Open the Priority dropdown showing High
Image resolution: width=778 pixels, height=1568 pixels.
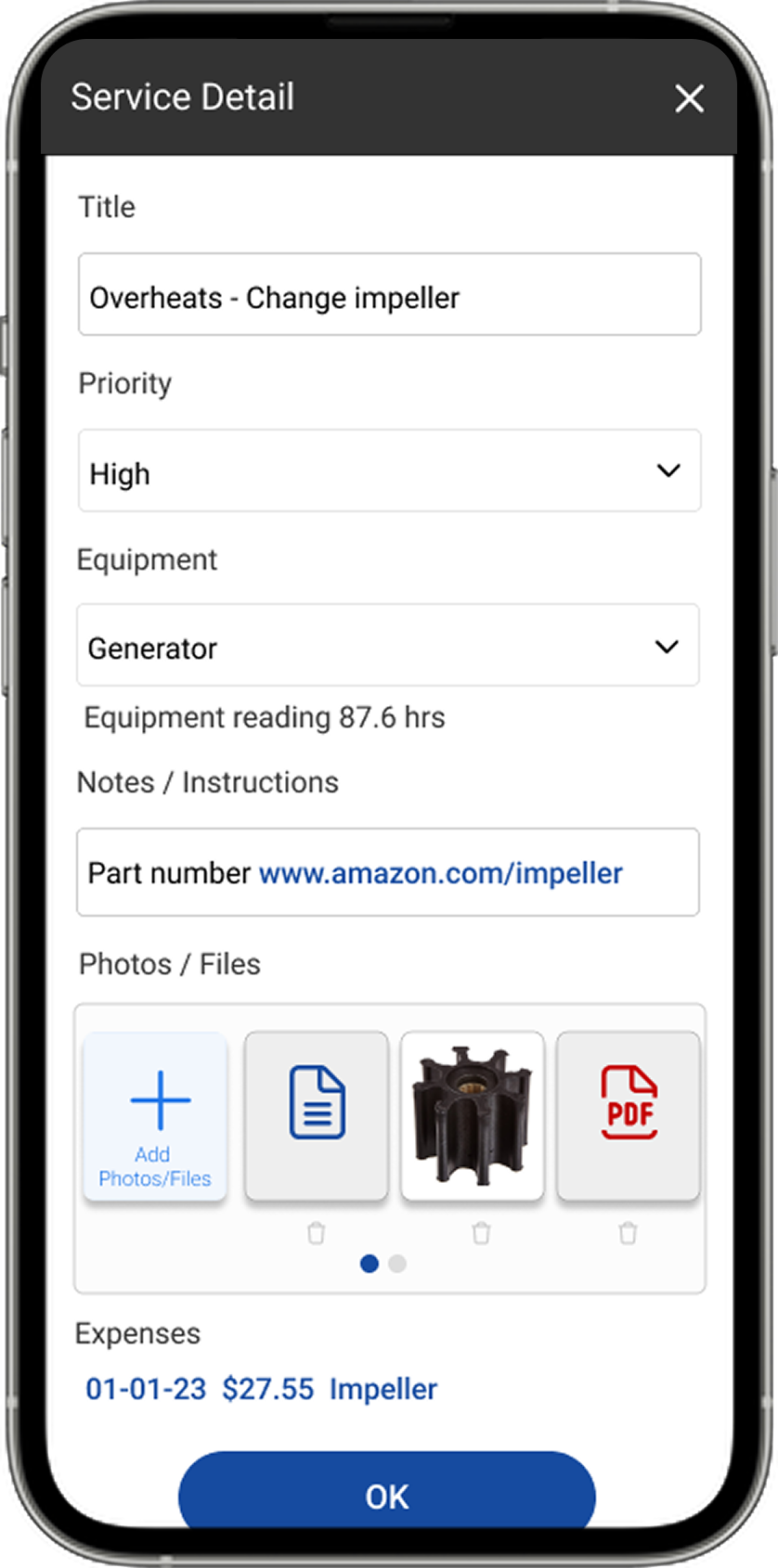tap(389, 471)
